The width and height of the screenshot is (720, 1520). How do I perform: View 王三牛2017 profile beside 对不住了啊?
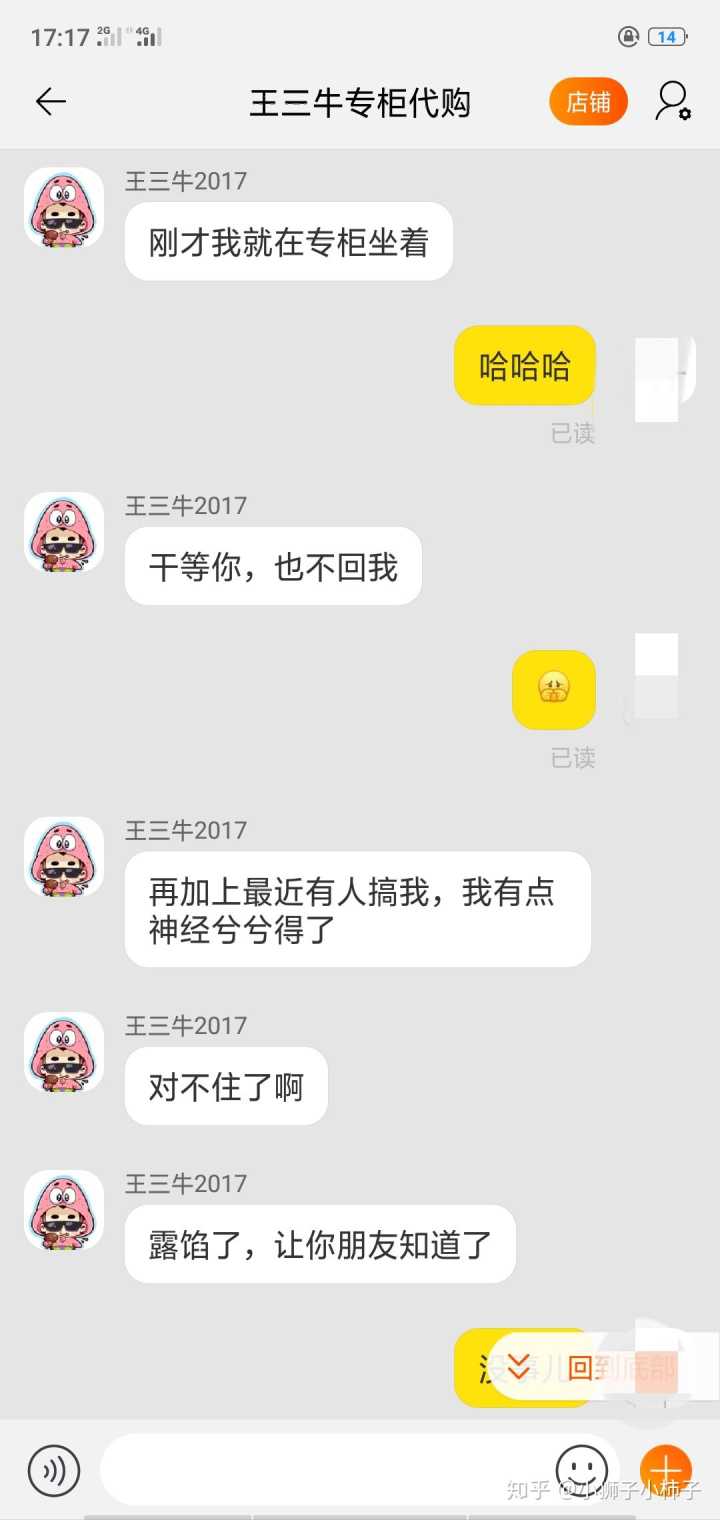64,1052
